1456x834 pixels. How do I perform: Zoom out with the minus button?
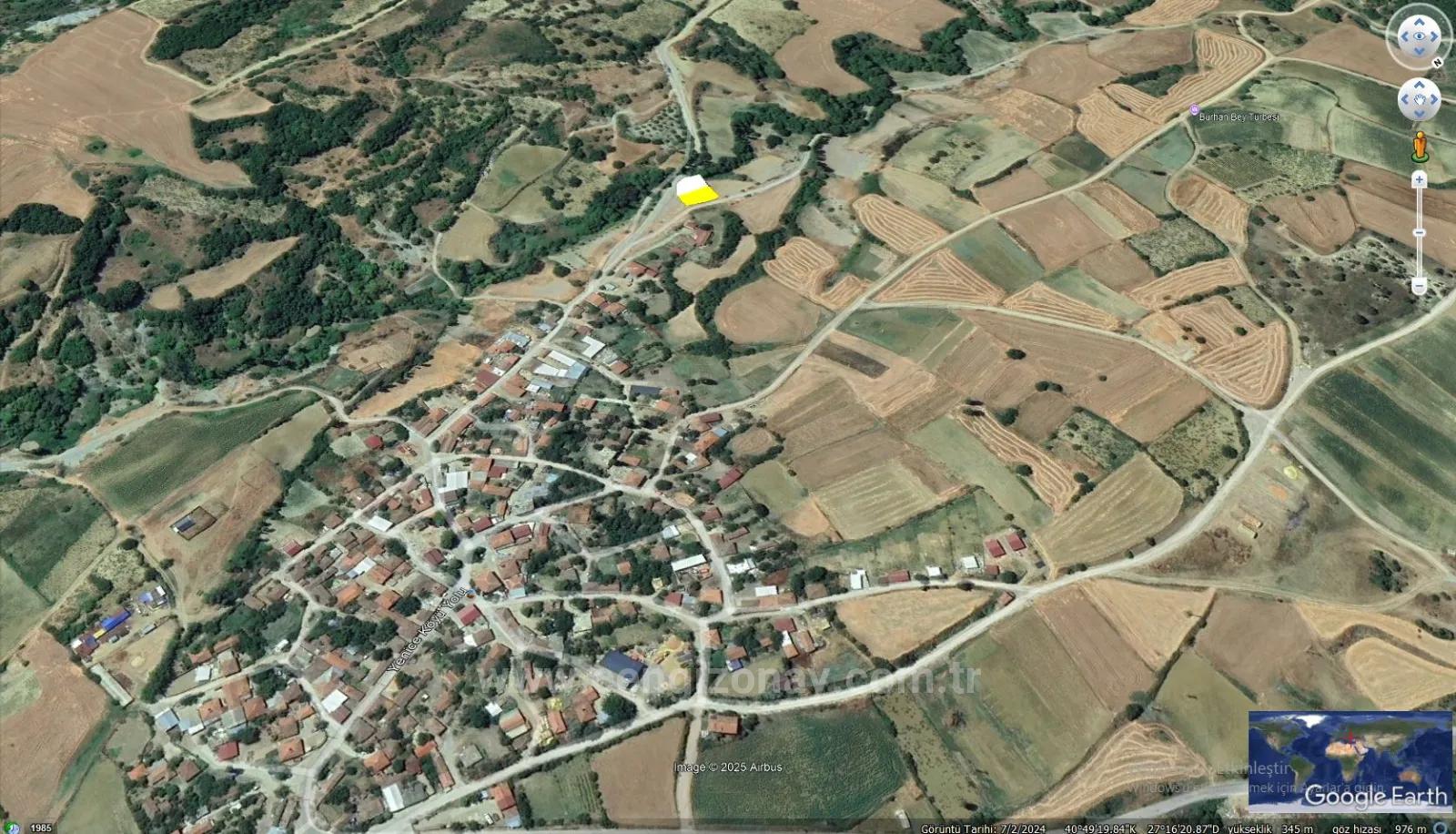pos(1419,286)
